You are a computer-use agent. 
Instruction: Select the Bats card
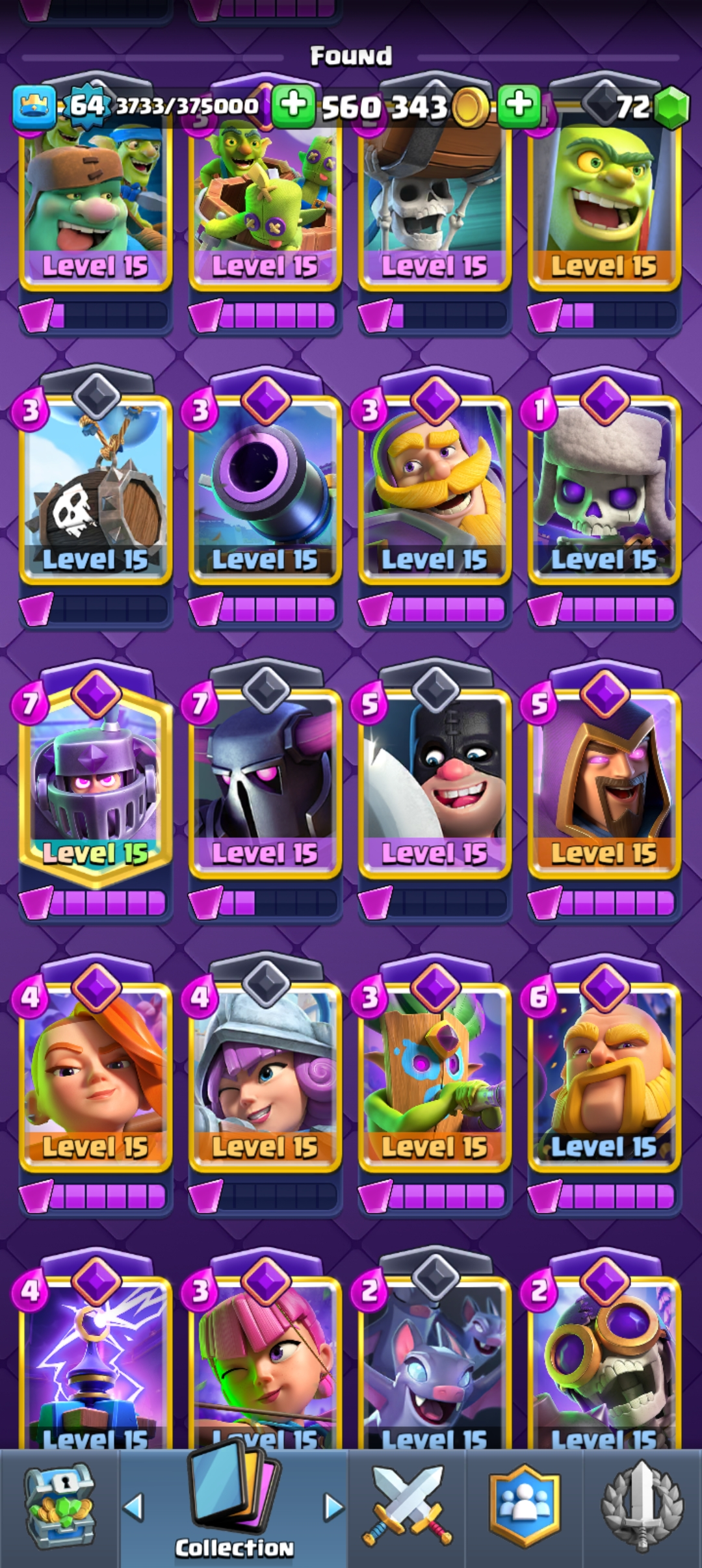434,1365
